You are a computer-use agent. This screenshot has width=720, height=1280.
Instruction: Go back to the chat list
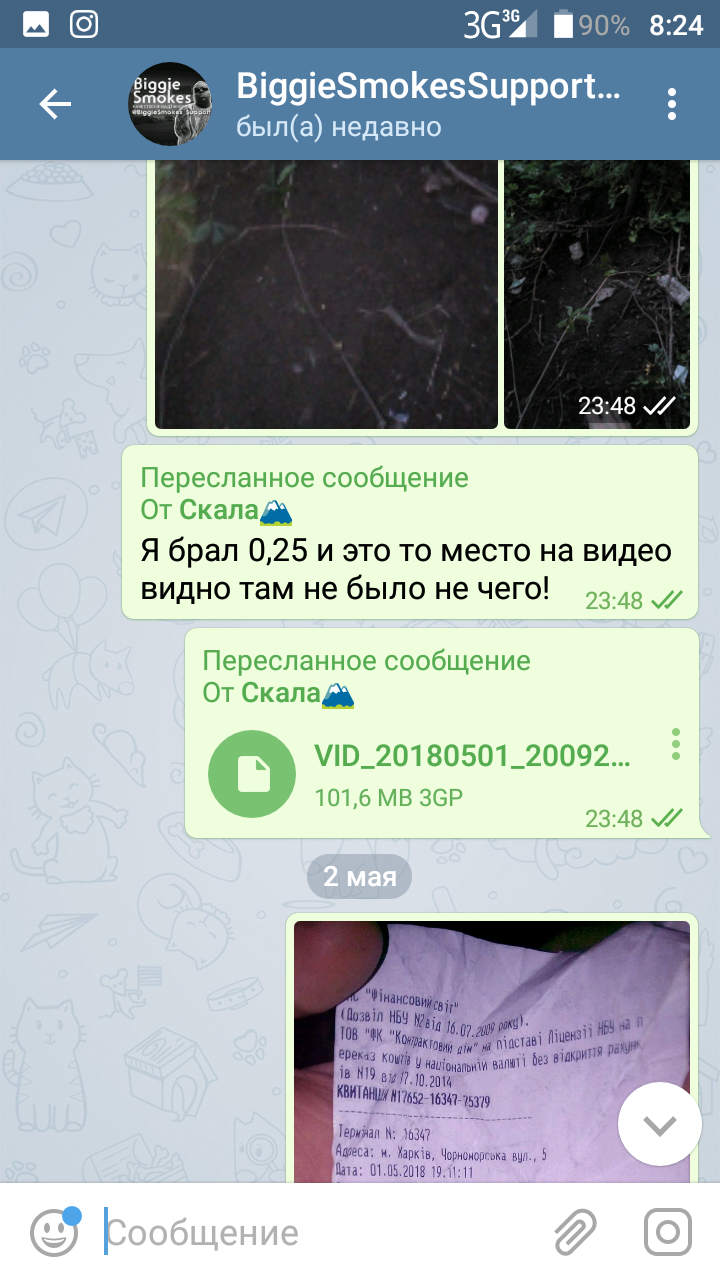55,104
